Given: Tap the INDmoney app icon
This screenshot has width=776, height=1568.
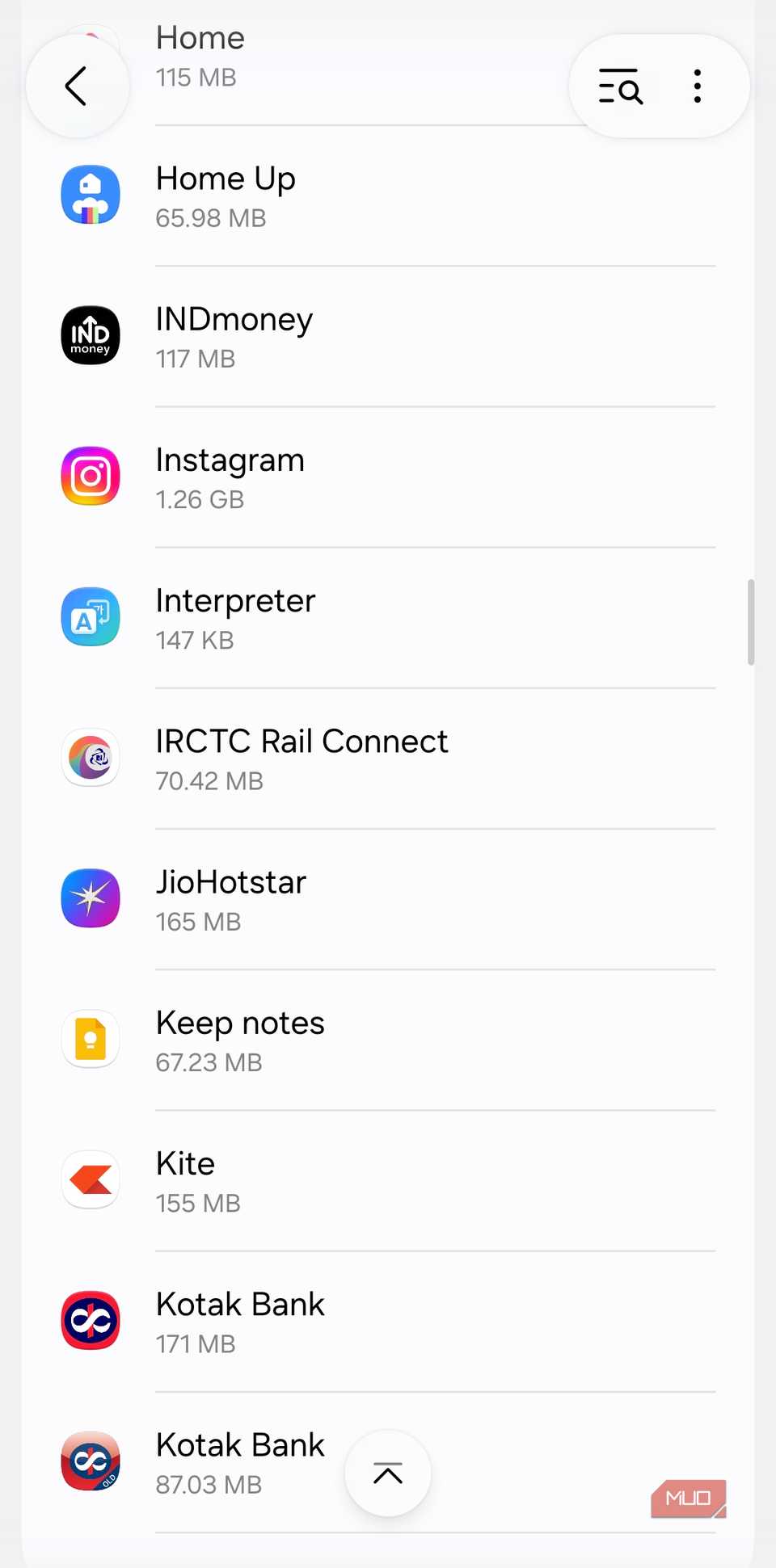Looking at the screenshot, I should (91, 335).
